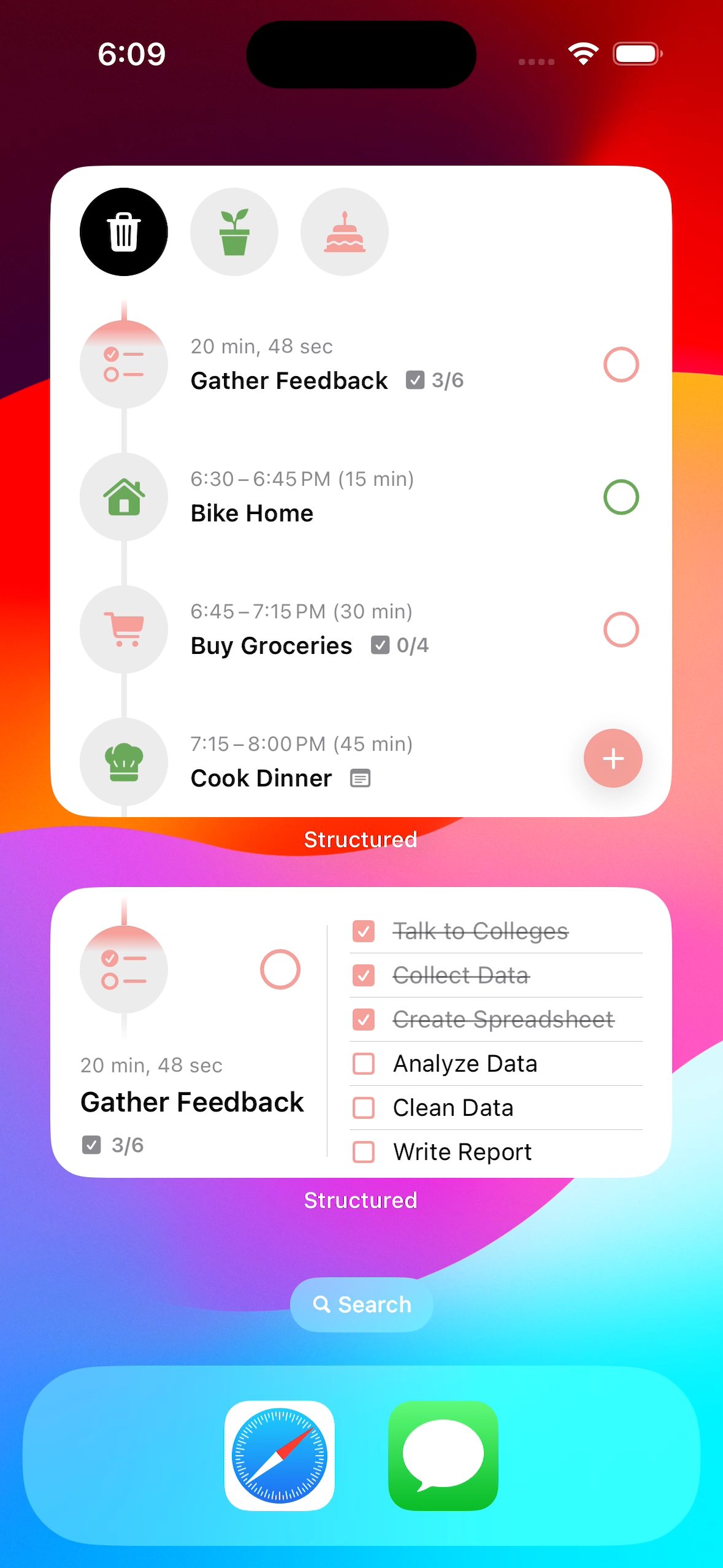Image resolution: width=723 pixels, height=1568 pixels.
Task: Complete Gather Feedback from the lower widget circle
Action: tap(280, 969)
